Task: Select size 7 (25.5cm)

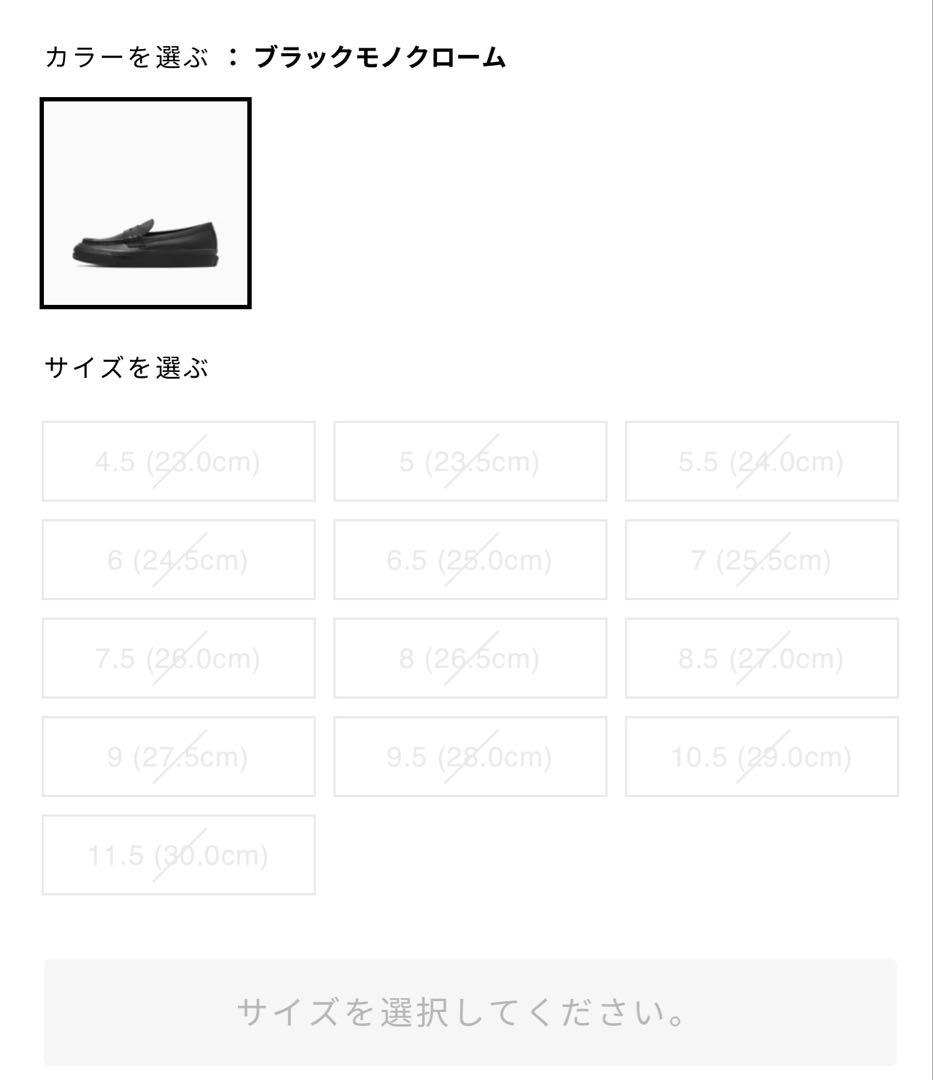Action: pyautogui.click(x=760, y=559)
